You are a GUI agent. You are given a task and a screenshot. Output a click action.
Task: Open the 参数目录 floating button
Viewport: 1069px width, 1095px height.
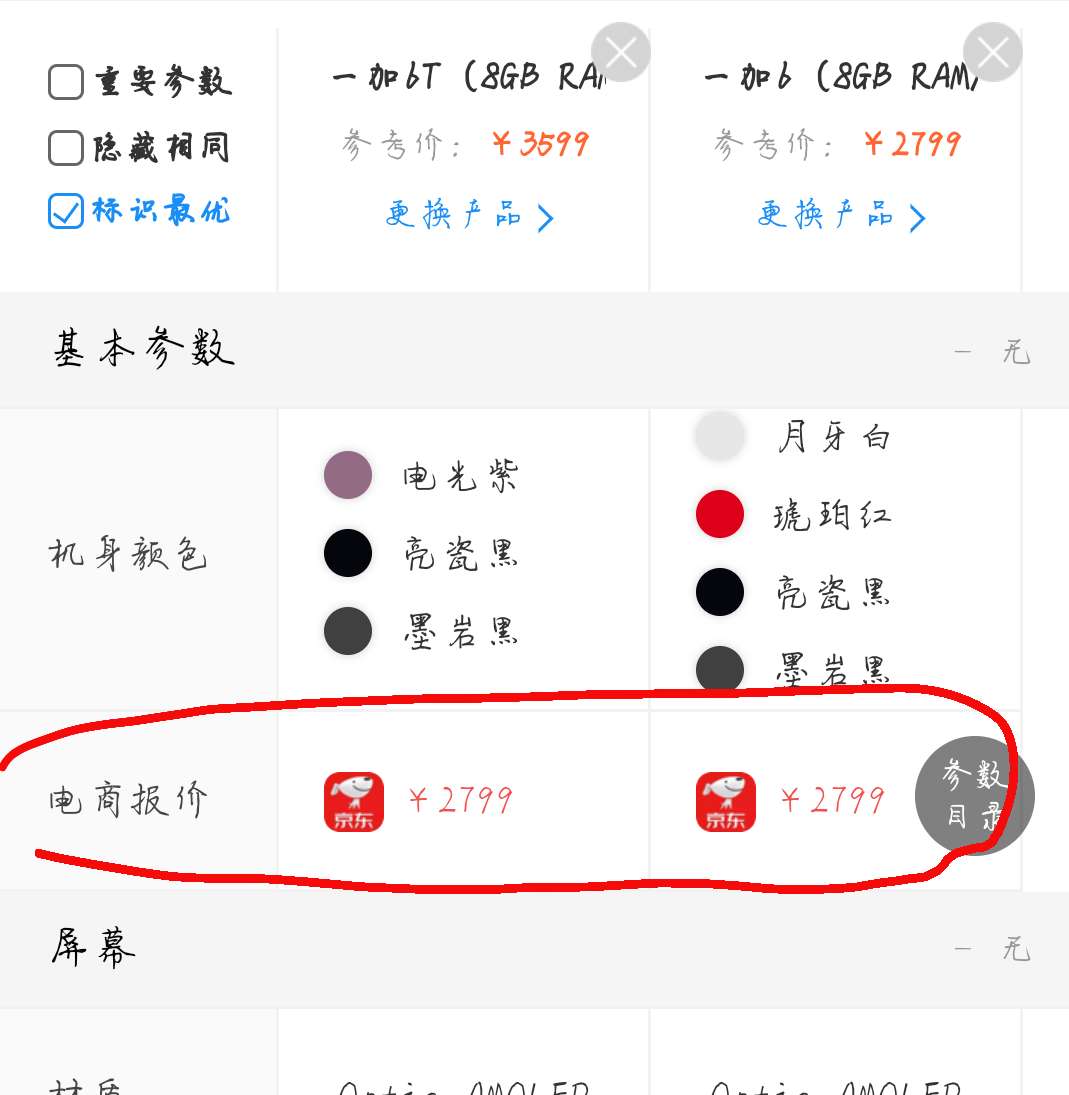(x=974, y=797)
